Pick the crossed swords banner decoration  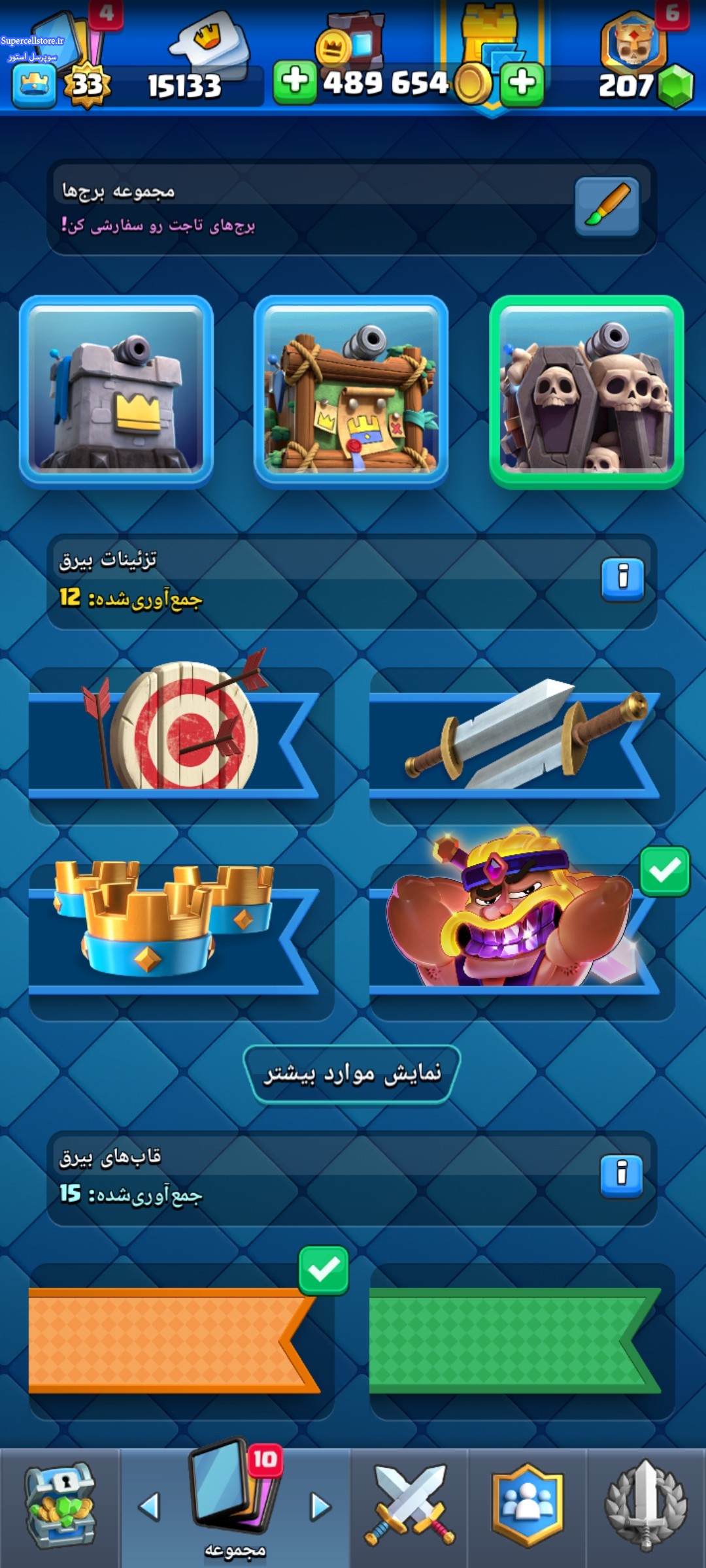[522, 745]
